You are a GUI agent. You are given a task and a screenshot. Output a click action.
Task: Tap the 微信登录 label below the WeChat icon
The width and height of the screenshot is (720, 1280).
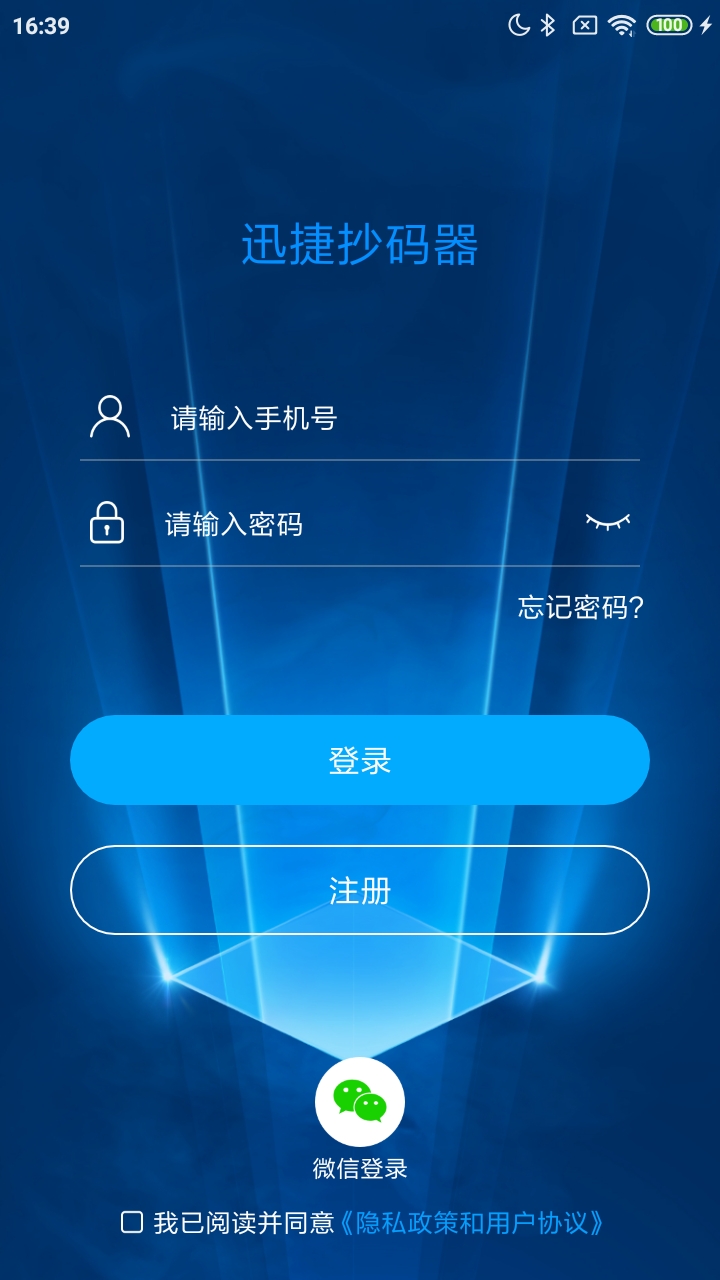[x=360, y=1166]
